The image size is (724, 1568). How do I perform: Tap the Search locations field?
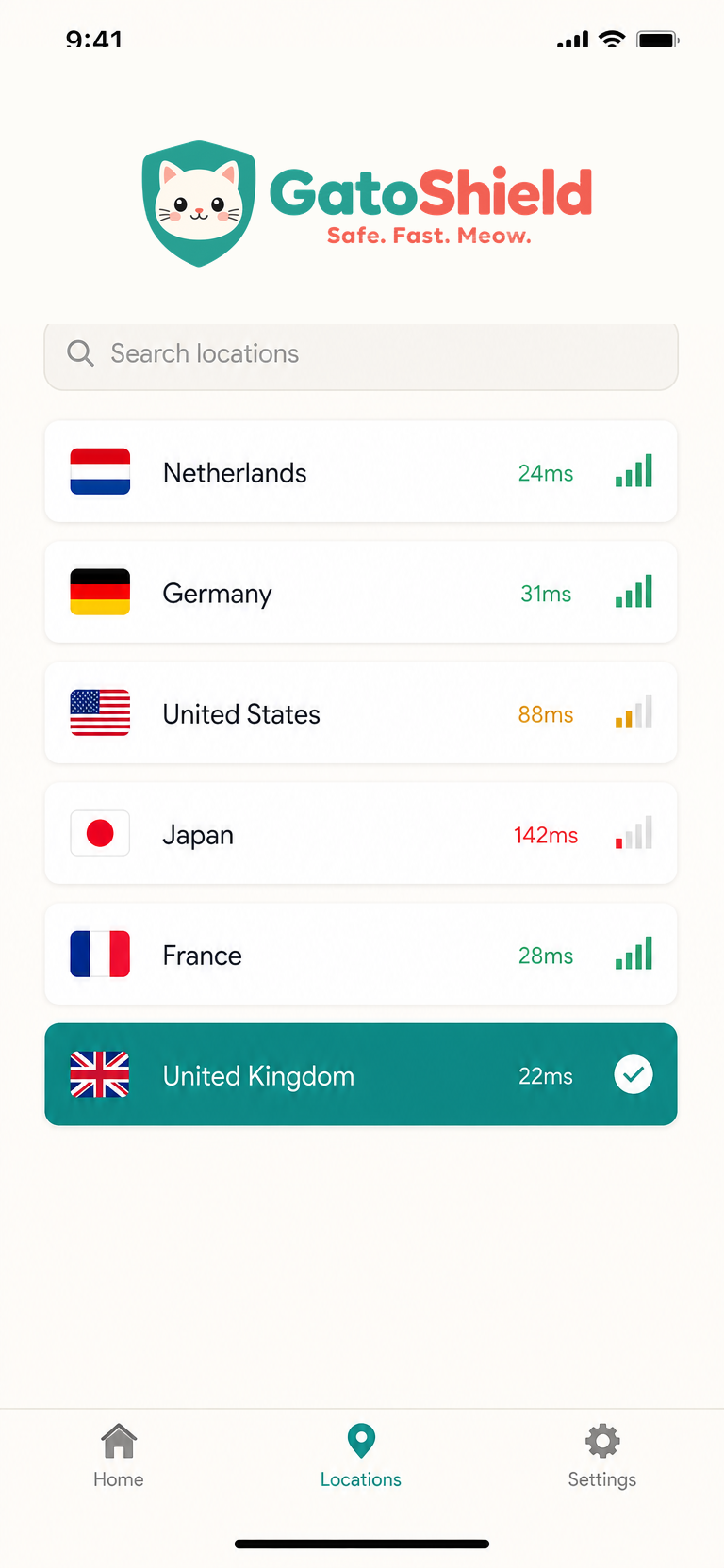click(361, 355)
